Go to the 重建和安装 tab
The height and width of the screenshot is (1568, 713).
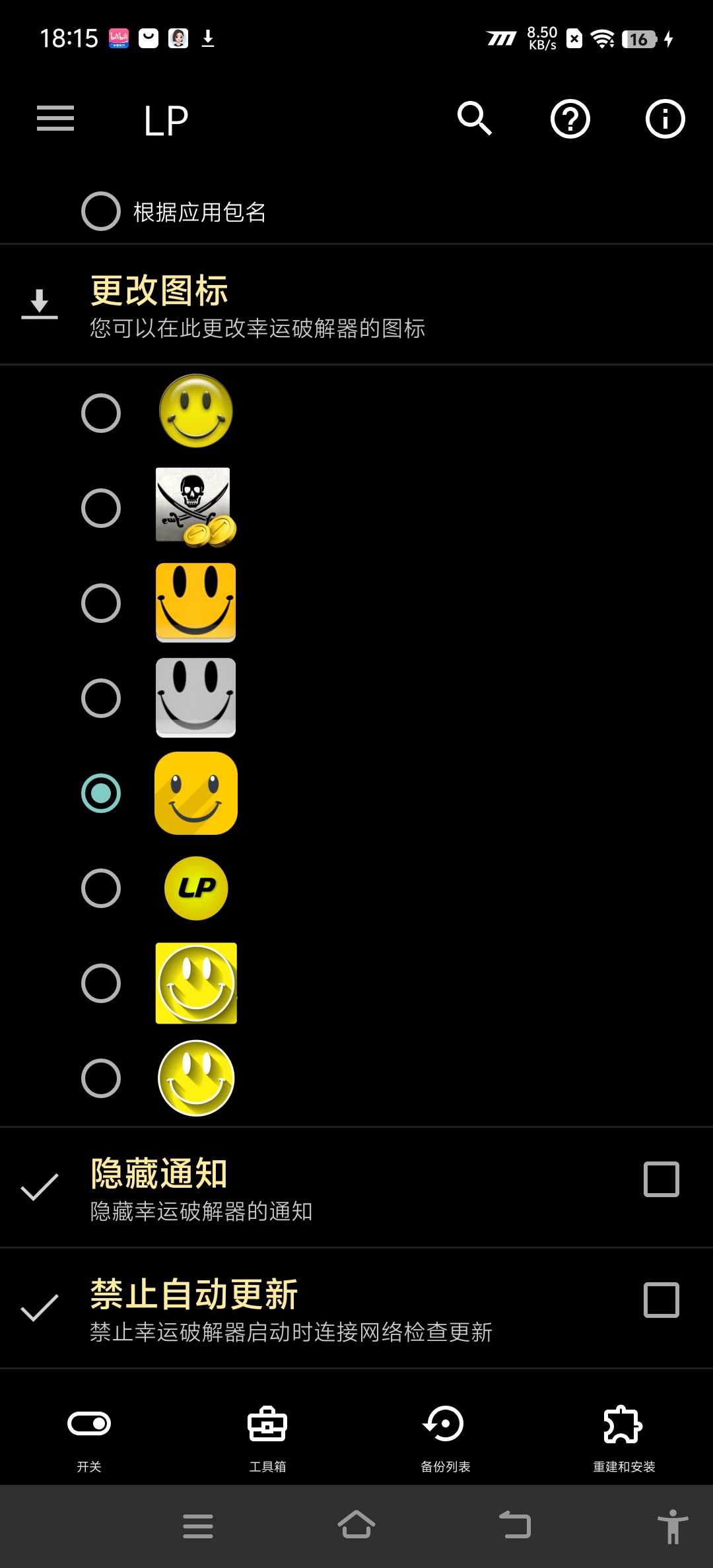[624, 1436]
